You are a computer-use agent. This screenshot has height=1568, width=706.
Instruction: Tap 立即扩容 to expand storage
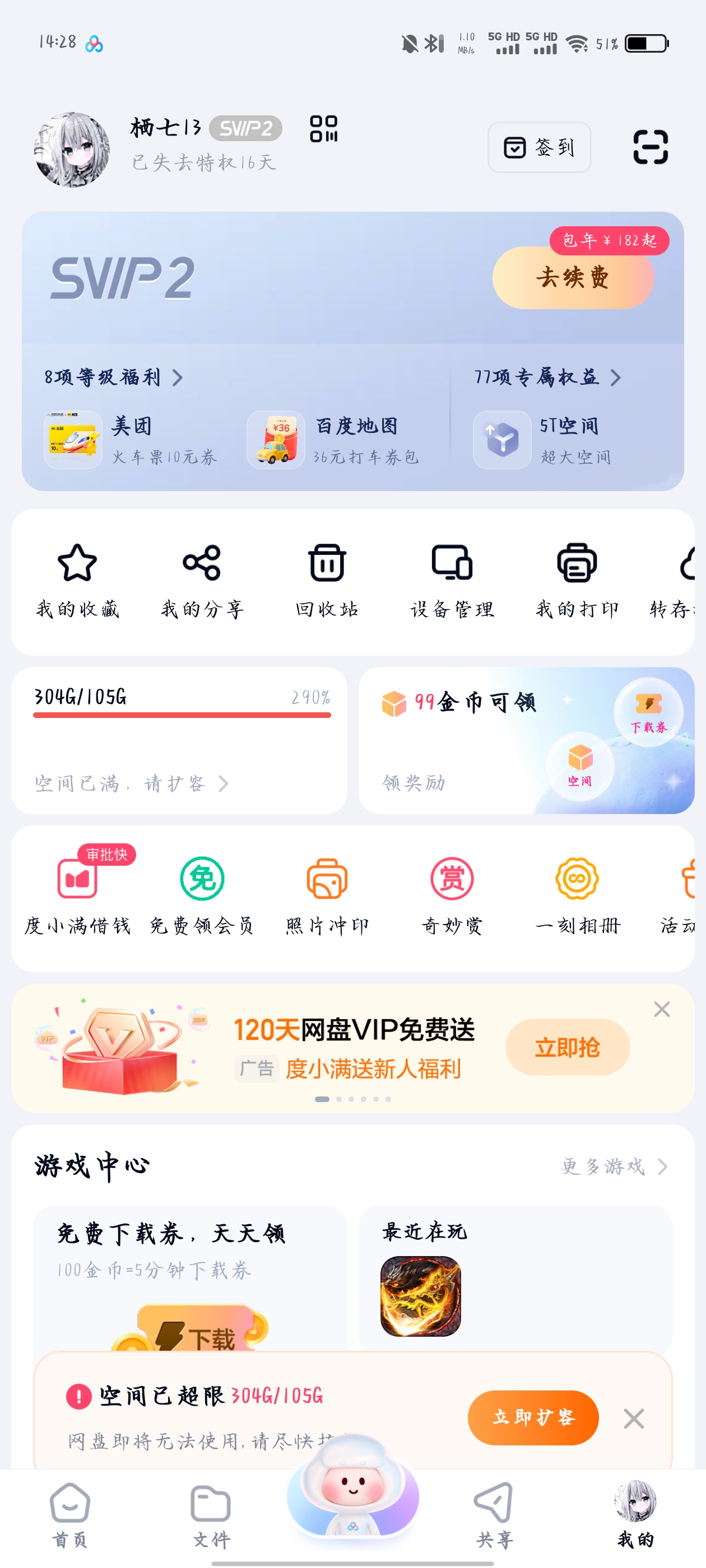point(533,1417)
